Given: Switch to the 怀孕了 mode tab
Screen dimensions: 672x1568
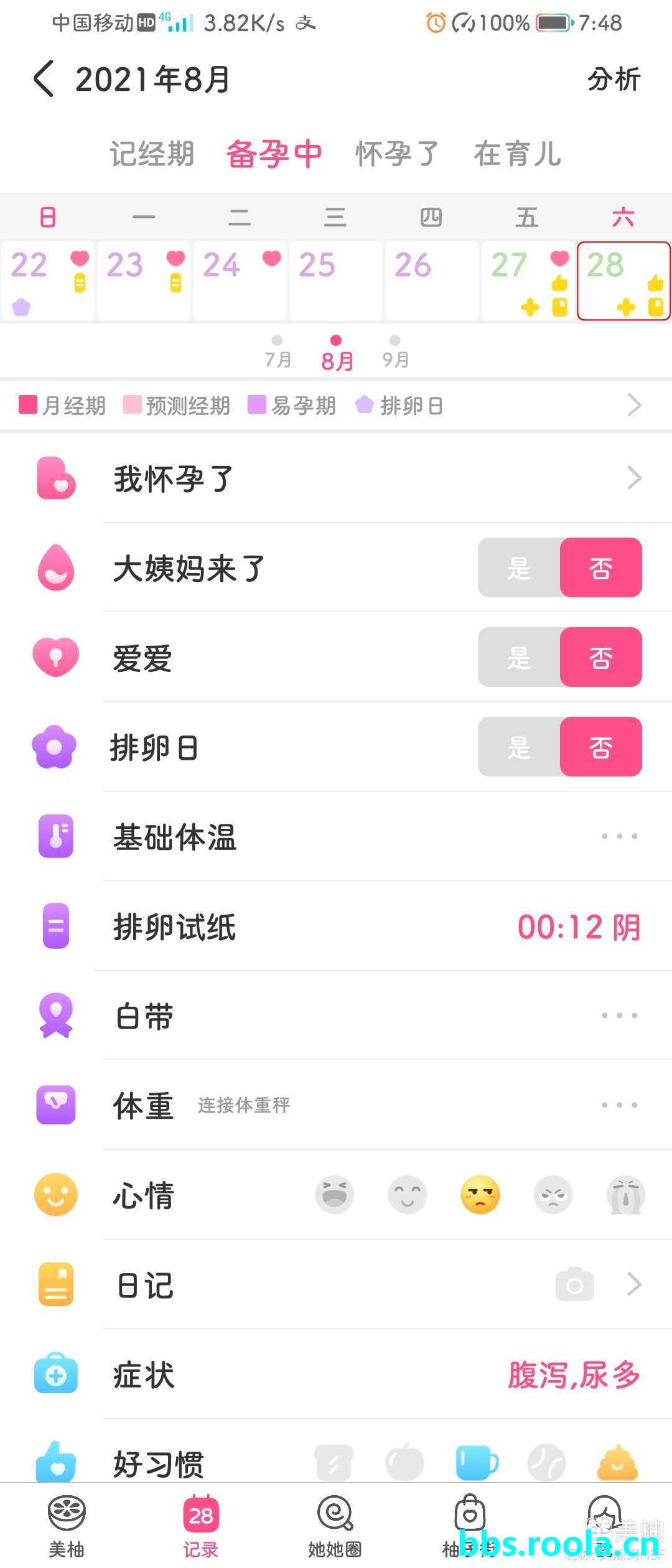Looking at the screenshot, I should (x=397, y=154).
